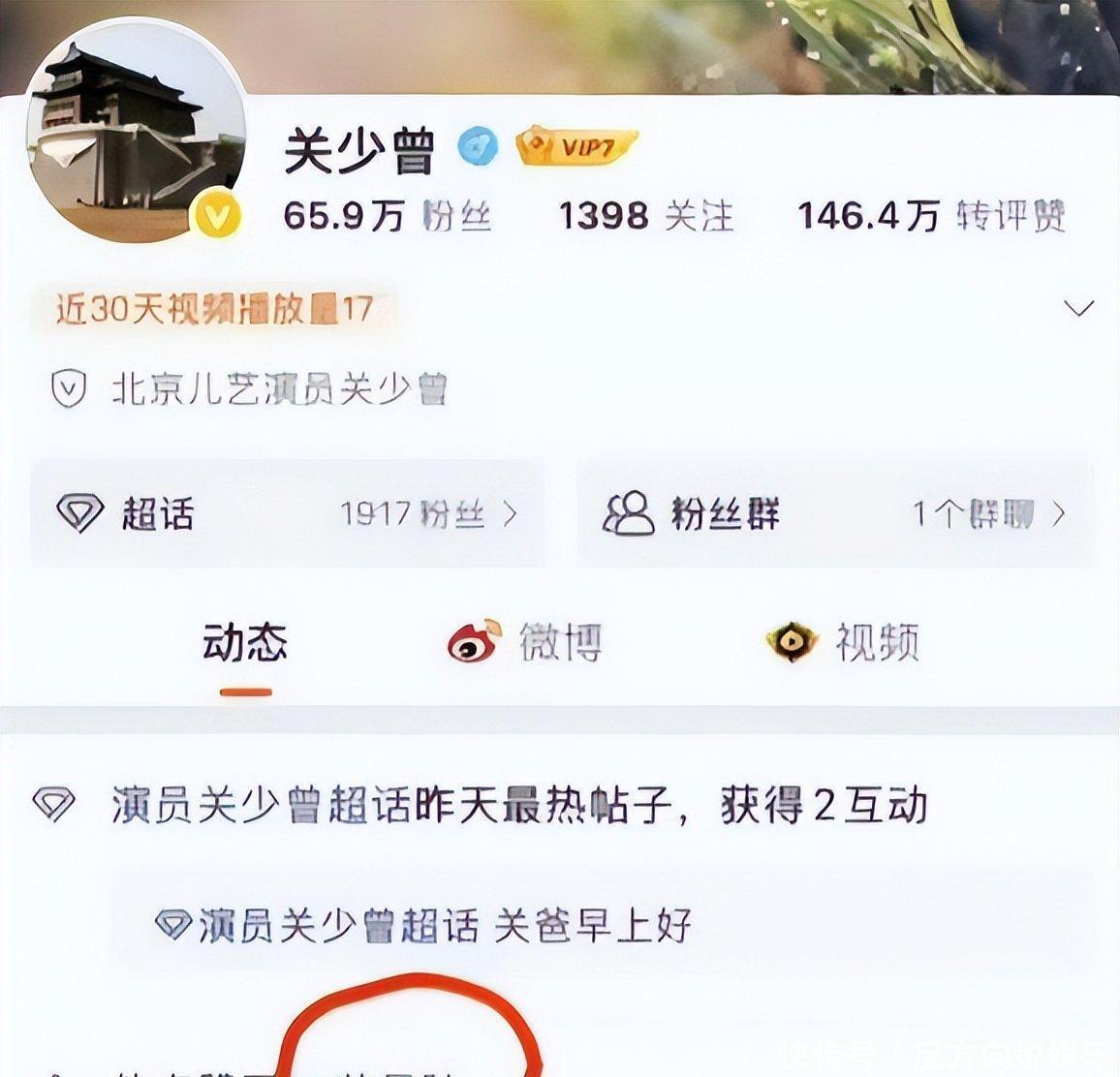Switch to the 视频 tab
The image size is (1120, 1077).
coord(843,643)
